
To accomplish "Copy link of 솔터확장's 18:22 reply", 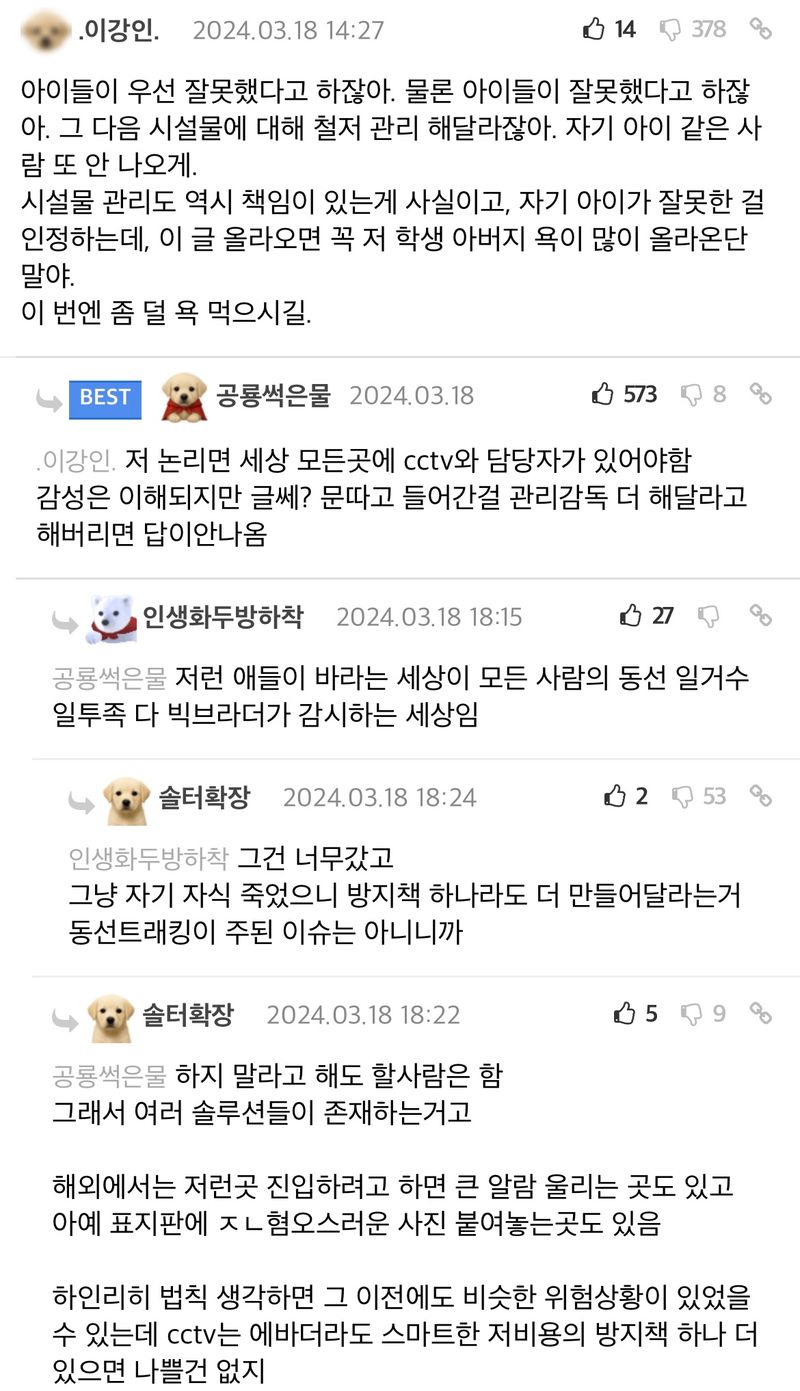I will click(x=761, y=1014).
